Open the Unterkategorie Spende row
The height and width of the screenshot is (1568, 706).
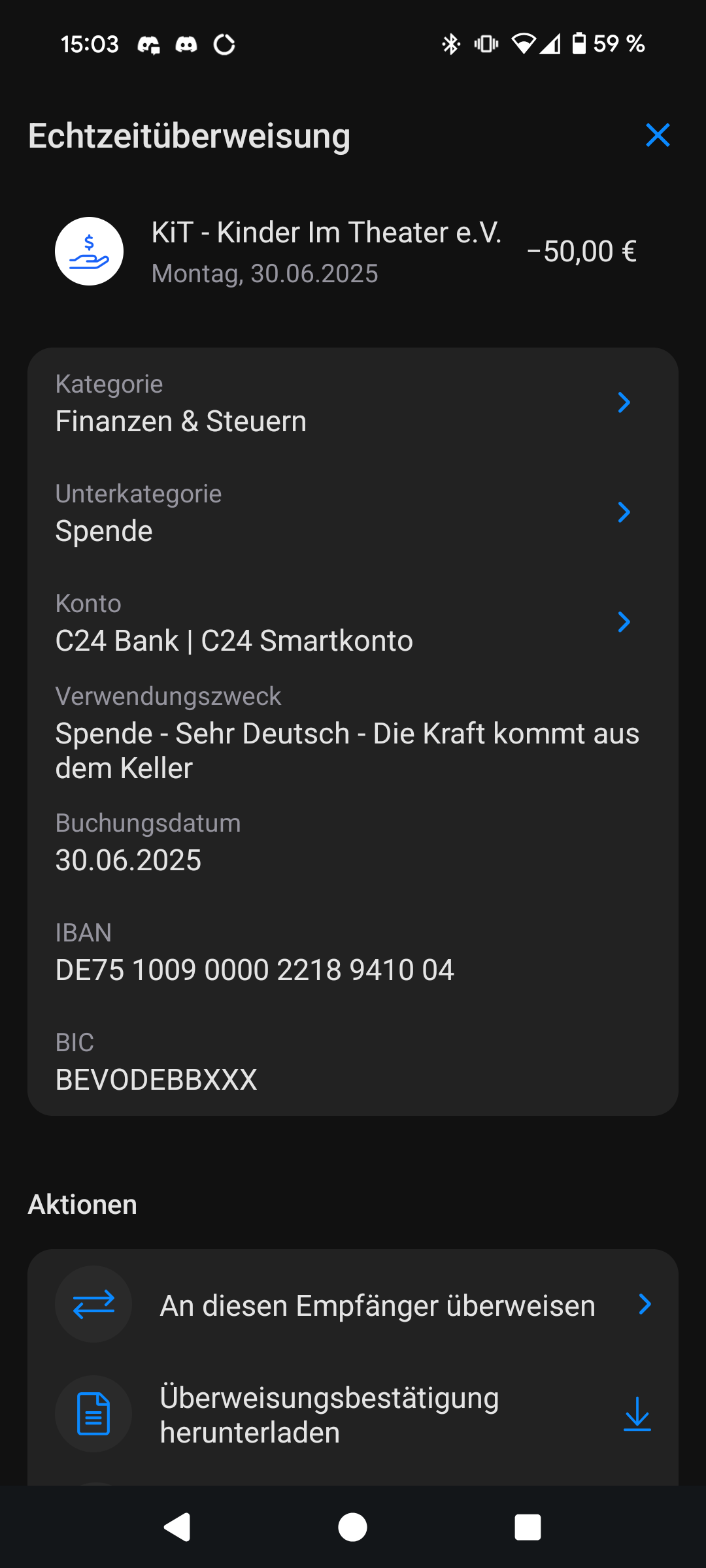[x=352, y=513]
